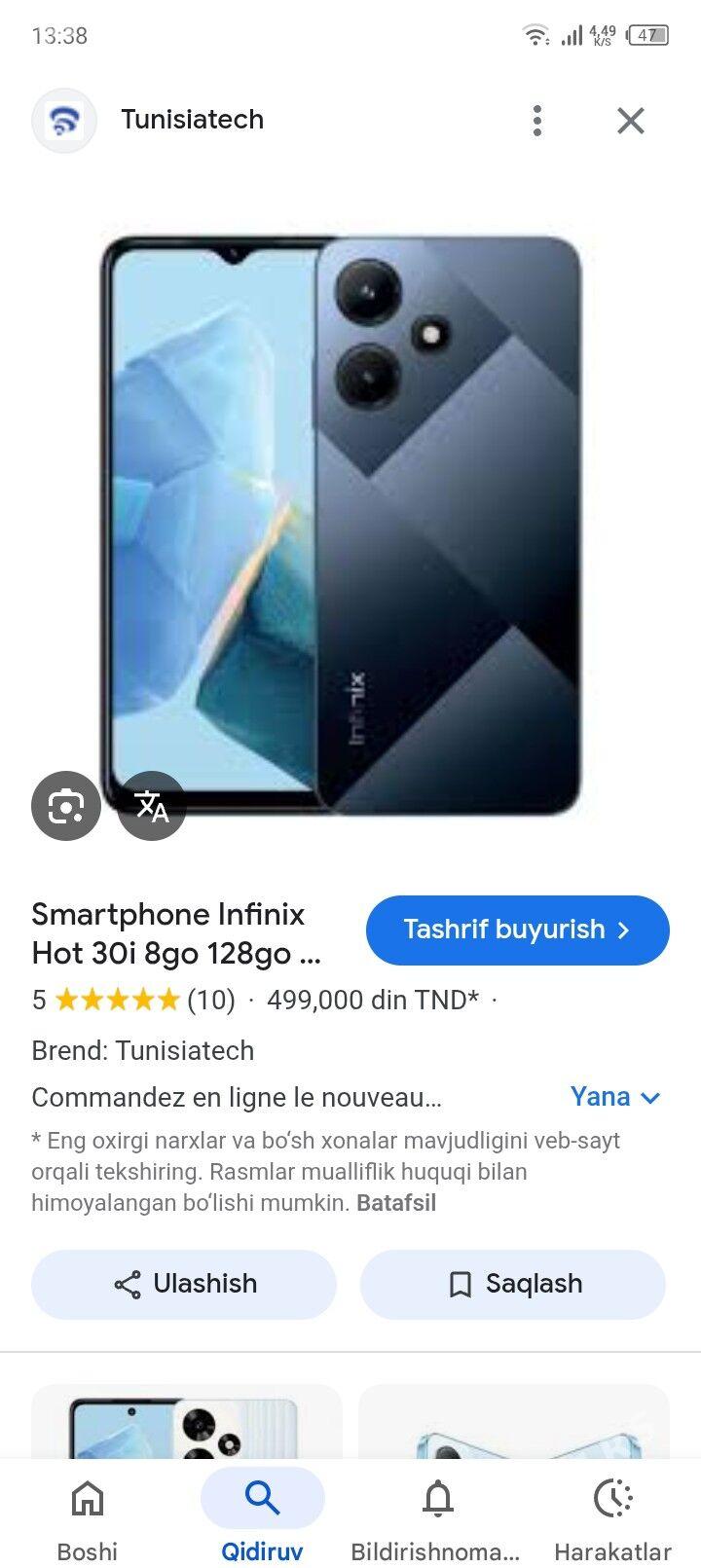Open the Infinix phone product image
Screen dimensions: 701x1568
coord(341,526)
